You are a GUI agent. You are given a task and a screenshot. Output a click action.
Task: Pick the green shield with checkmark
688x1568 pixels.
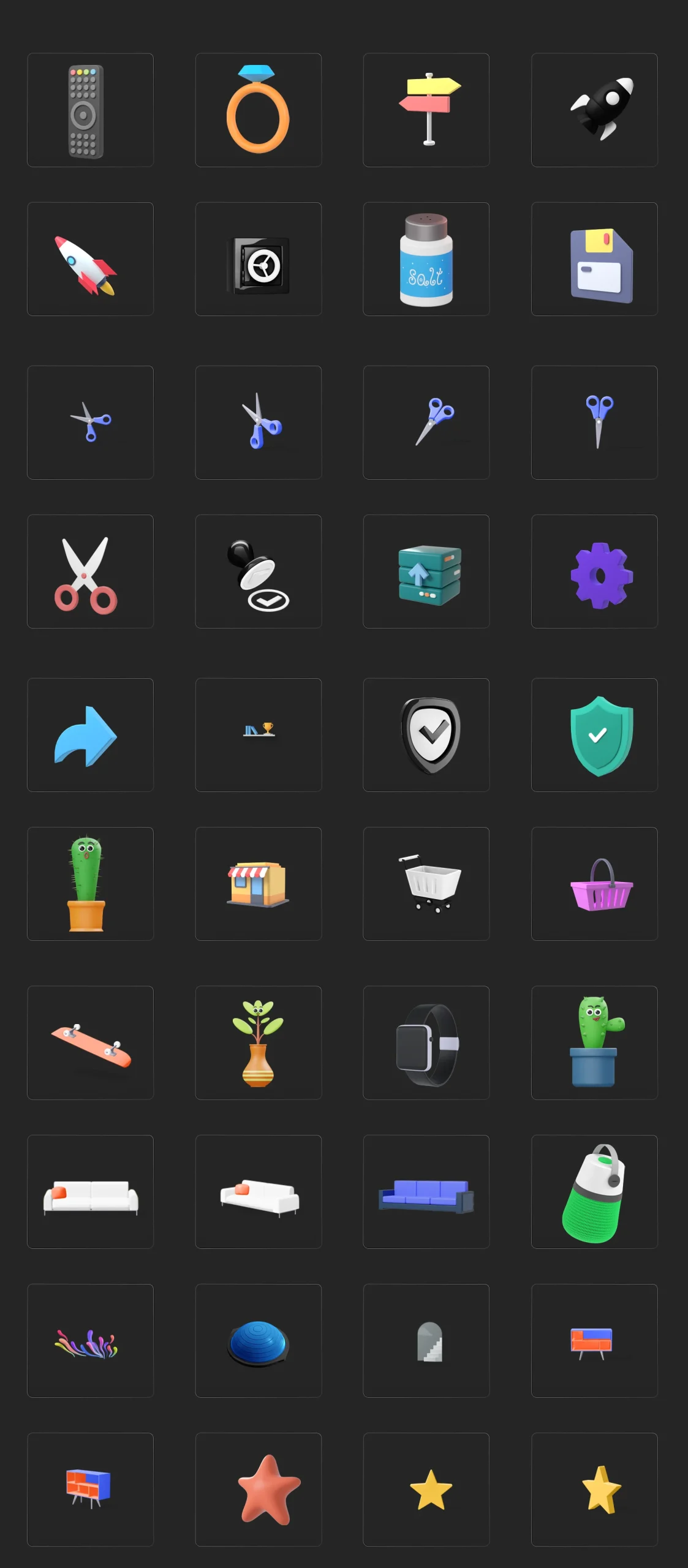click(x=594, y=735)
